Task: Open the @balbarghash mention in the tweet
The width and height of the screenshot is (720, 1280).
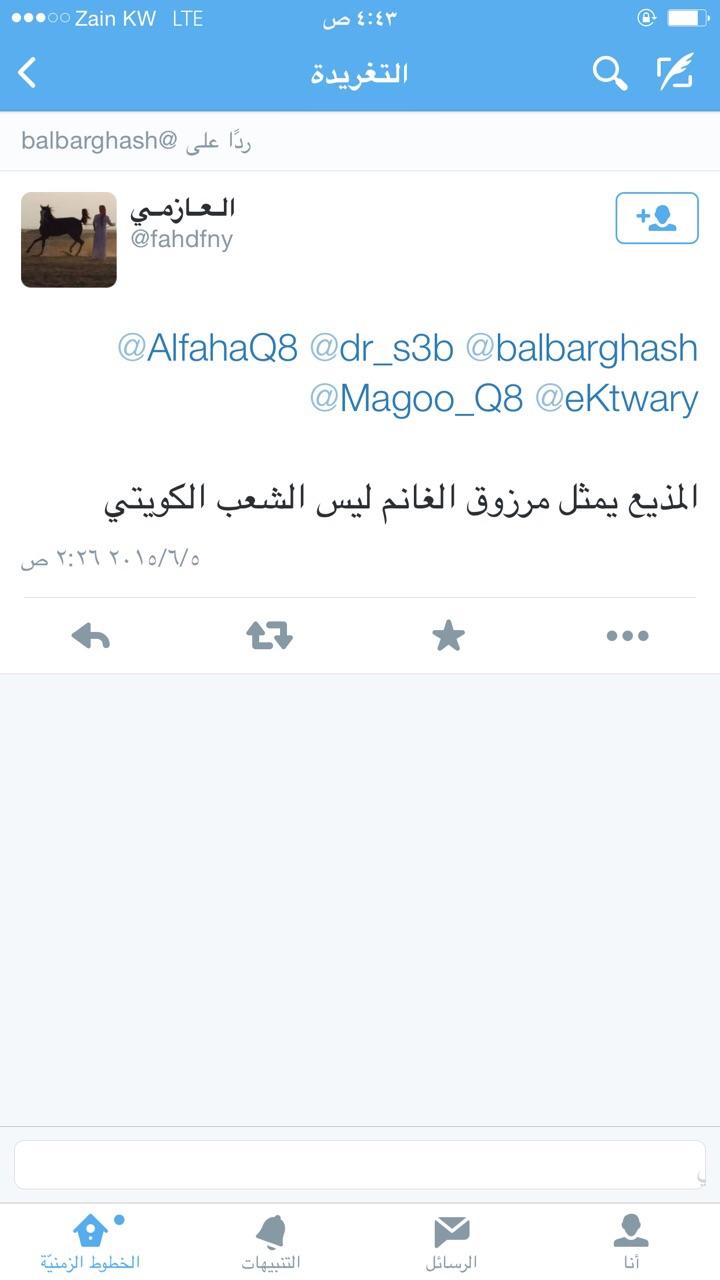Action: [x=582, y=348]
